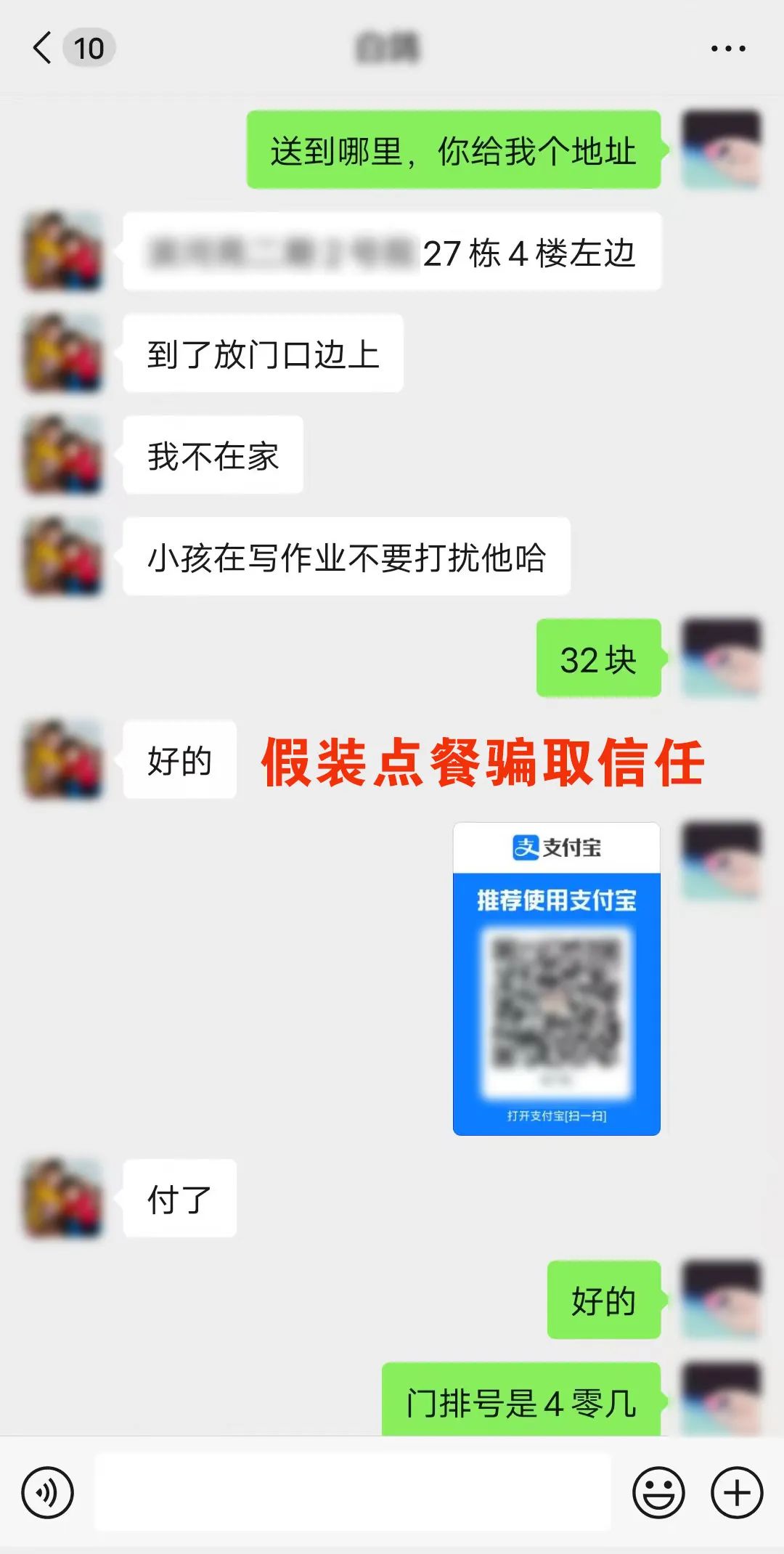Tap the 推荐使用支付宝 blue banner
Screen dimensions: 784x1554
(555, 898)
